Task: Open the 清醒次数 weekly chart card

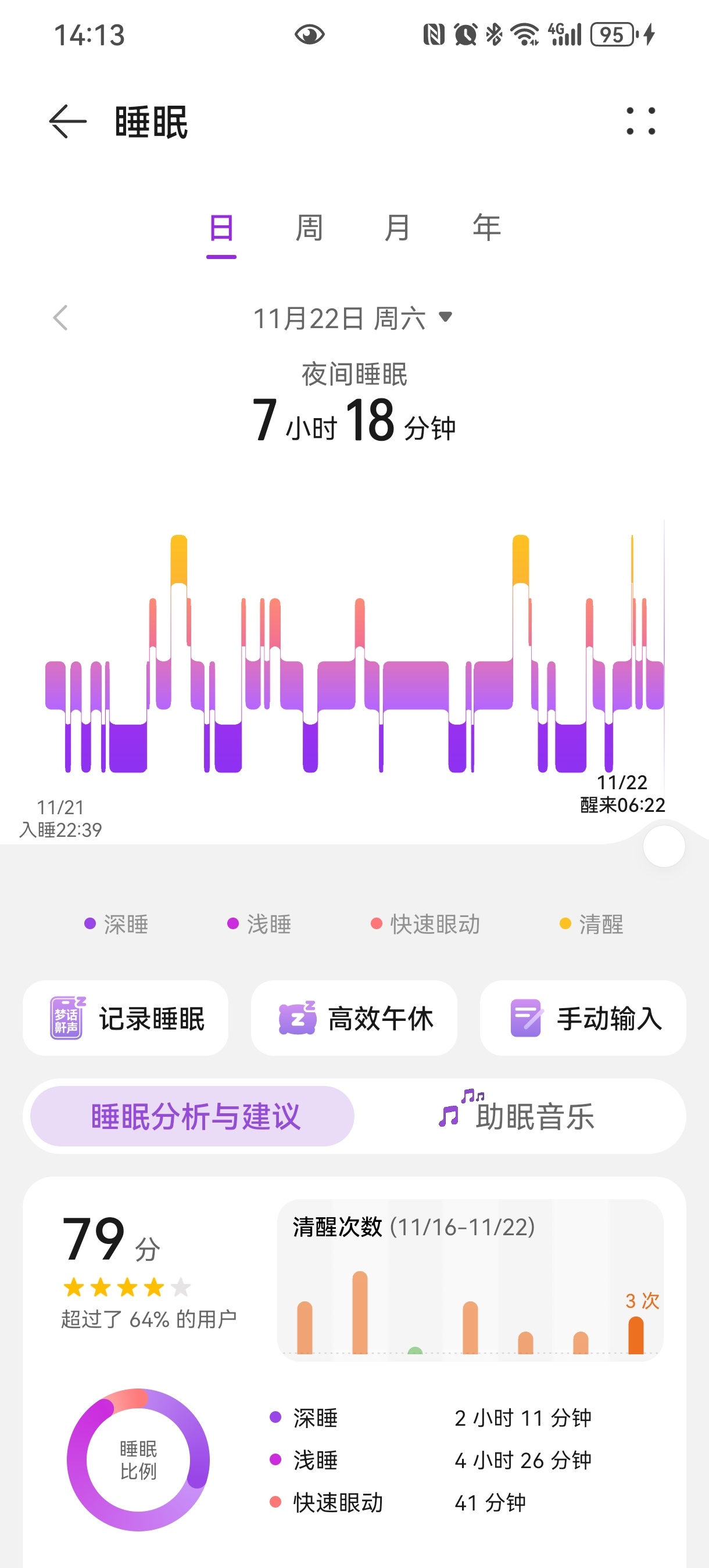Action: (x=470, y=1281)
